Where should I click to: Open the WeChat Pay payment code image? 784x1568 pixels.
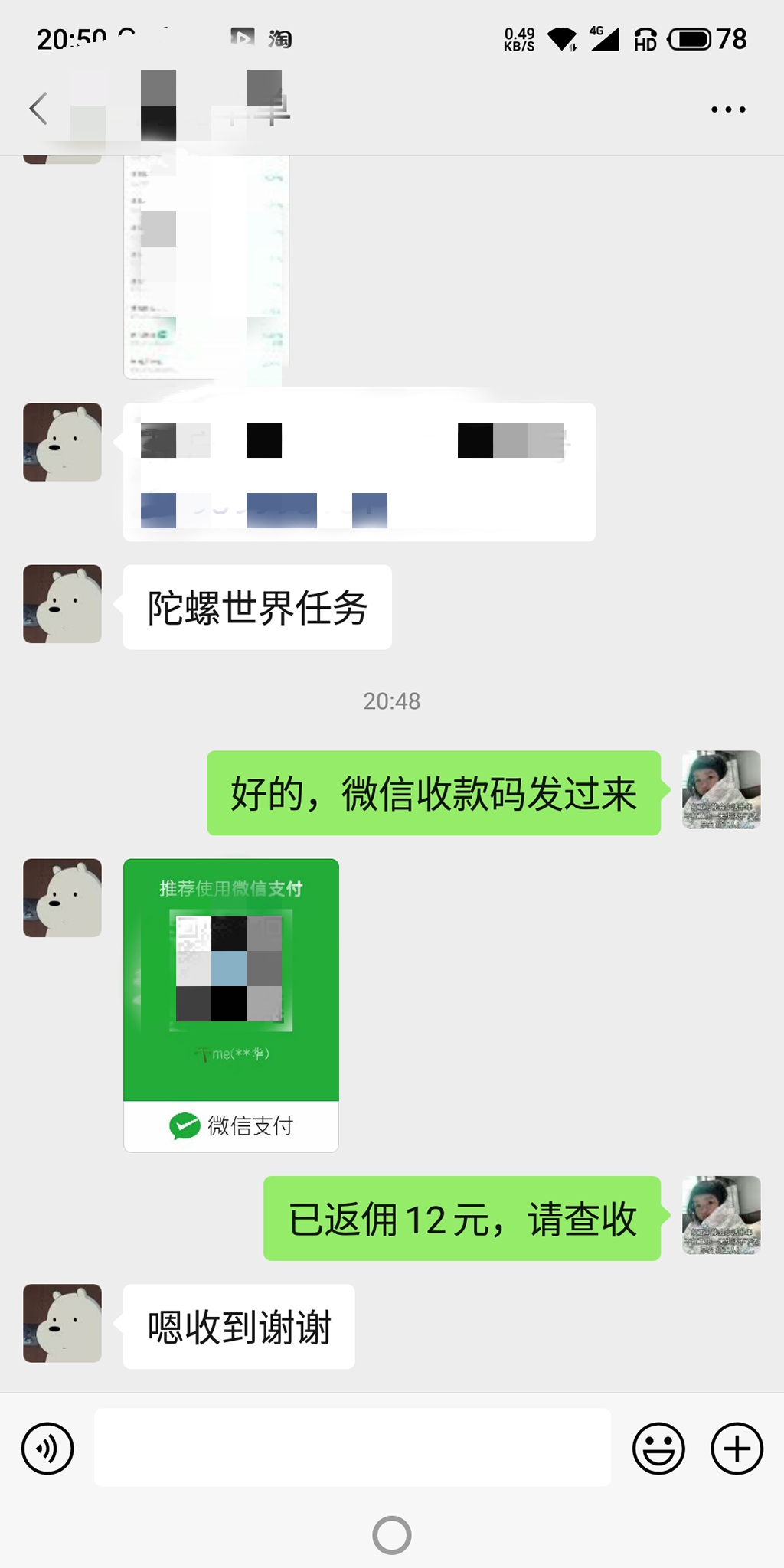click(231, 1005)
